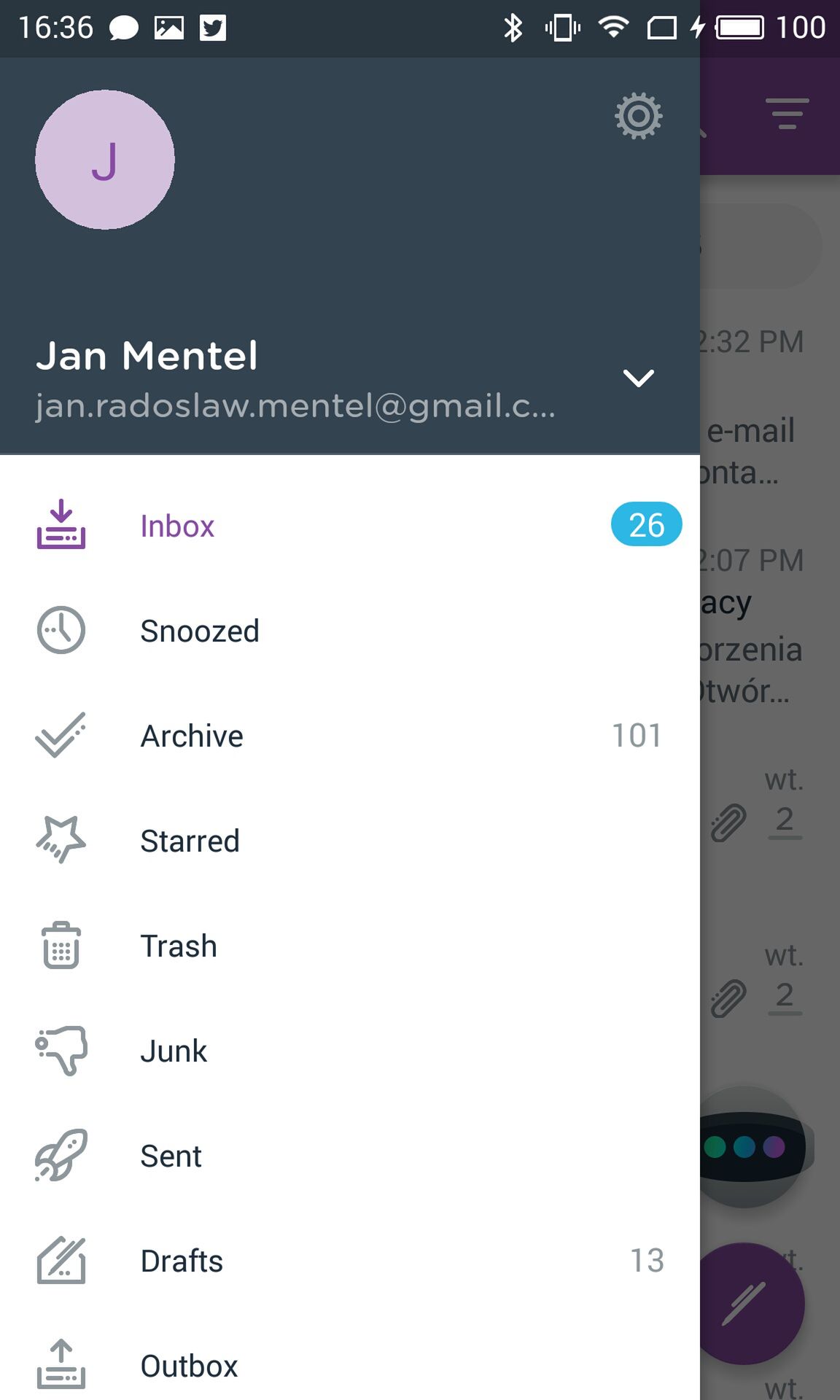Image resolution: width=840 pixels, height=1400 pixels.
Task: Open the Archive folder
Action: click(350, 735)
